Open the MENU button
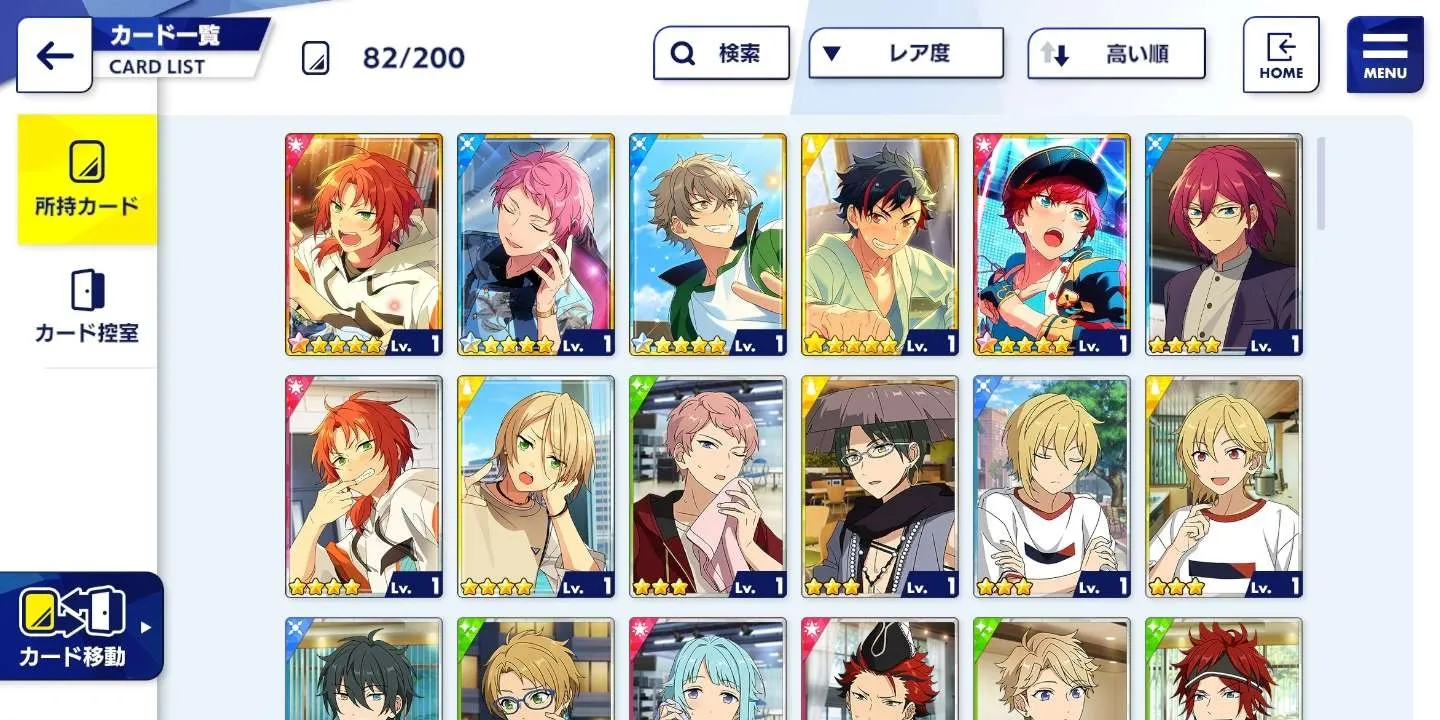 [1384, 56]
